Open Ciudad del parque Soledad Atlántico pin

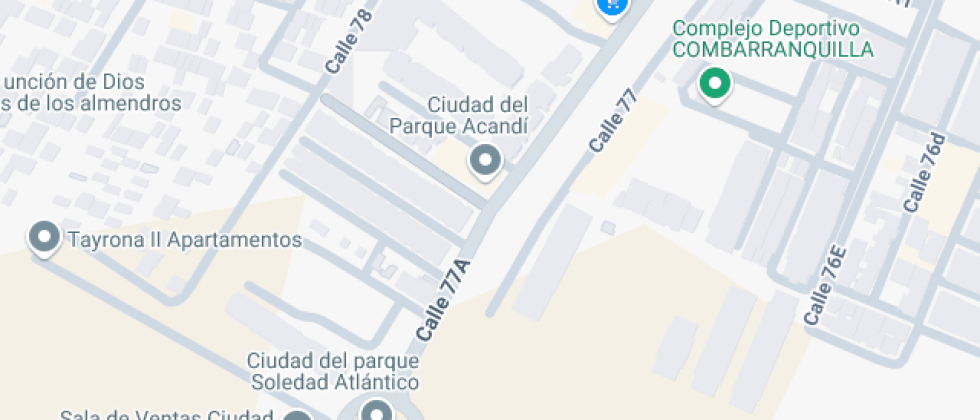[376, 411]
